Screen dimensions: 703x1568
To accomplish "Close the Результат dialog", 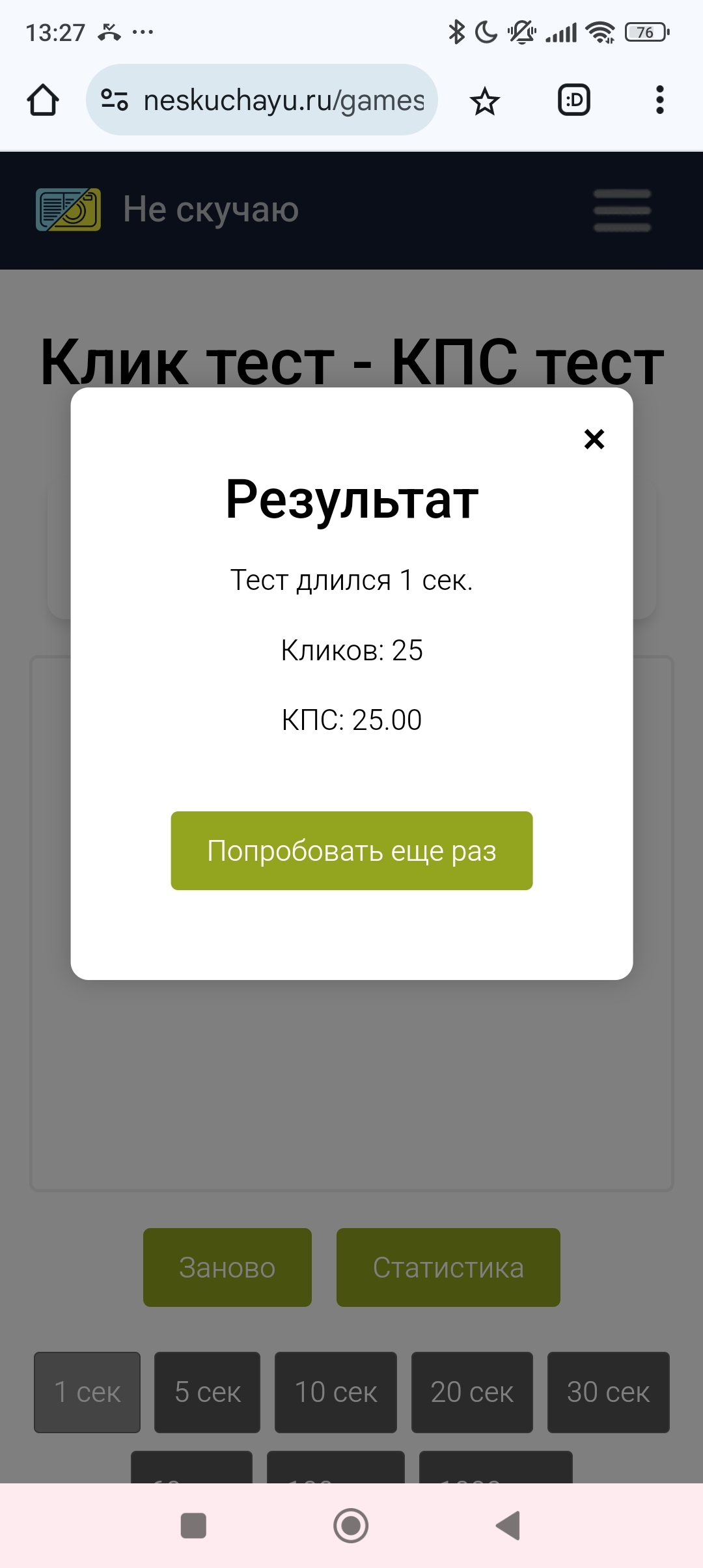I will click(594, 439).
